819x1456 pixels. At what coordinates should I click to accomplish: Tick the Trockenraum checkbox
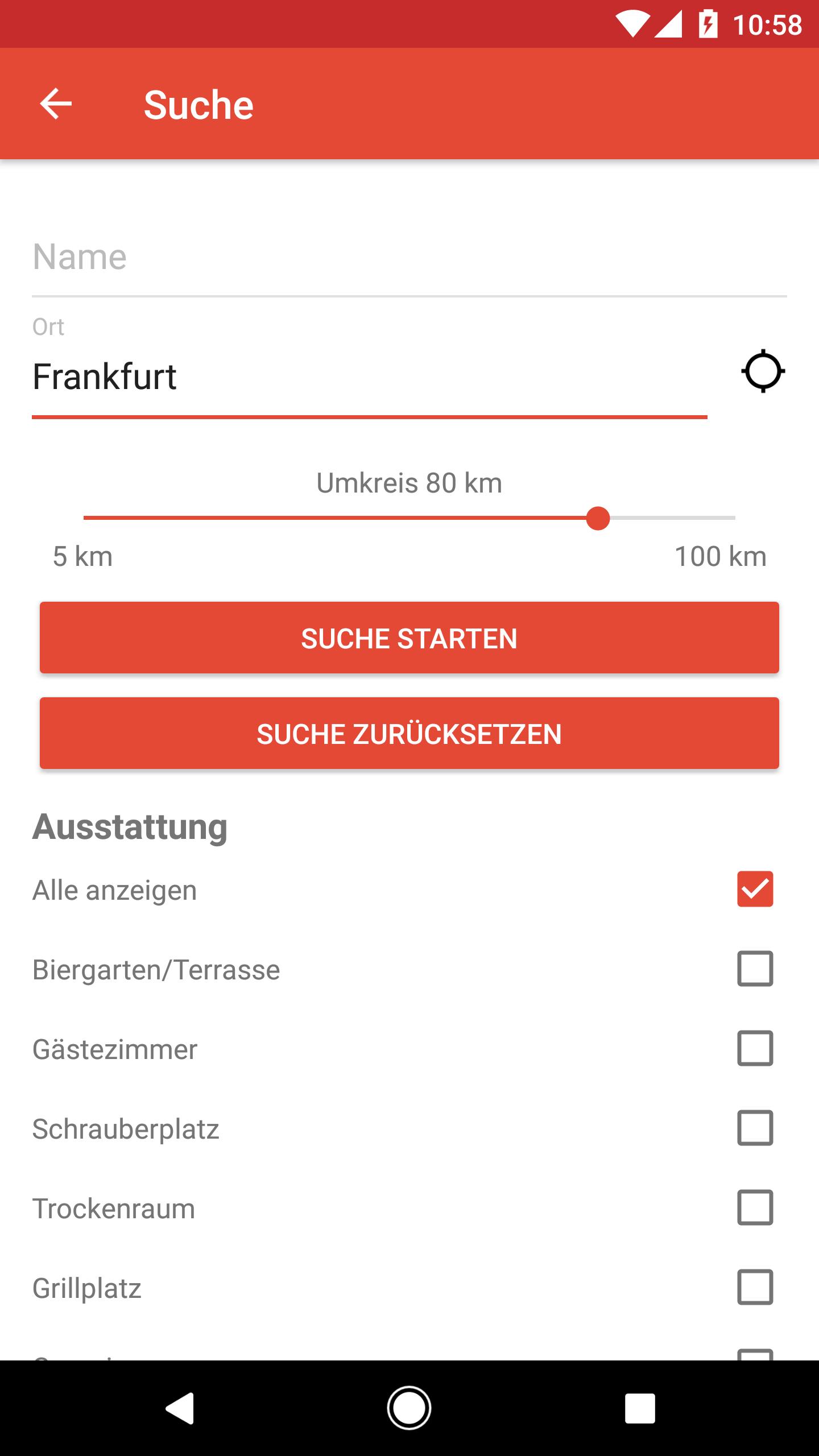tap(755, 1207)
